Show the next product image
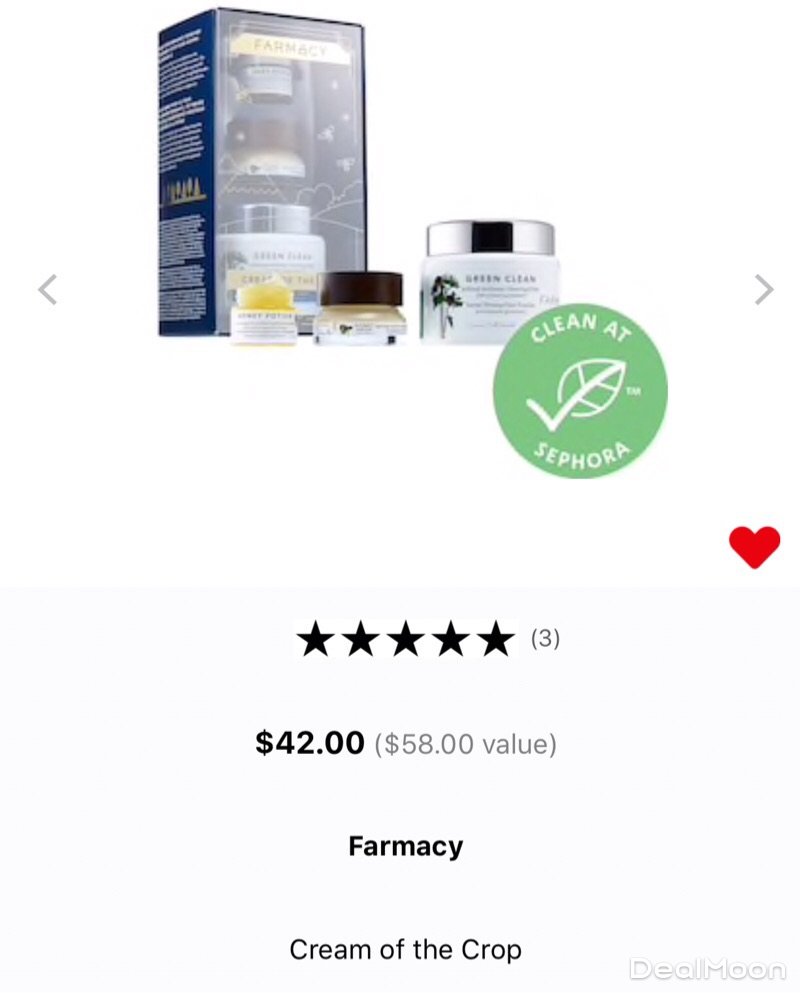This screenshot has width=800, height=993. coord(763,290)
